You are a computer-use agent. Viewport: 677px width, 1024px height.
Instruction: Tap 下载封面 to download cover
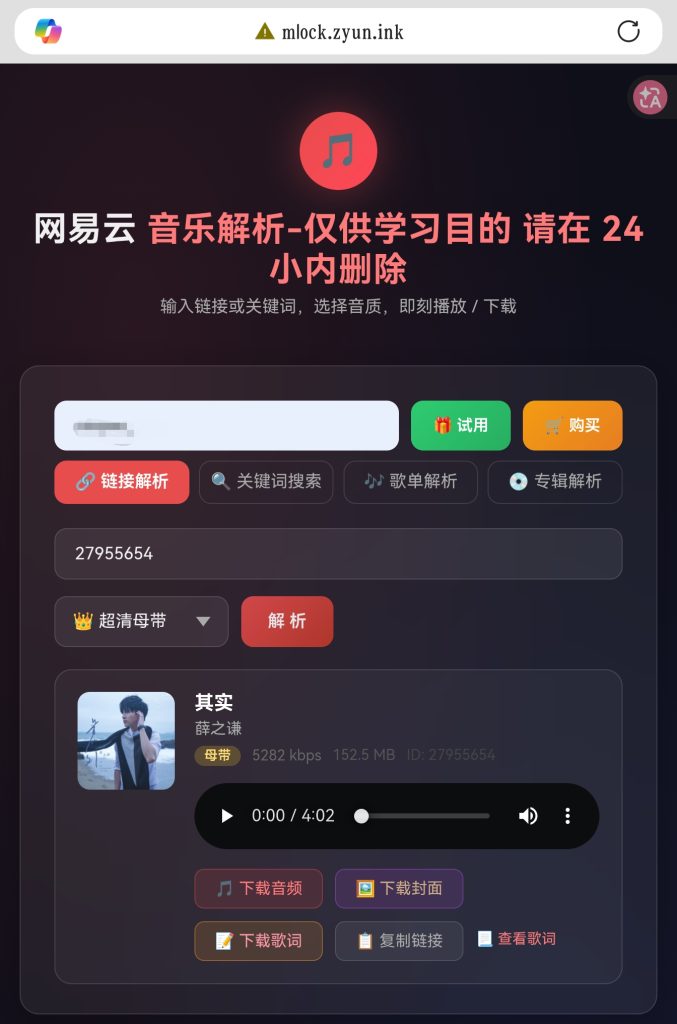[x=398, y=888]
